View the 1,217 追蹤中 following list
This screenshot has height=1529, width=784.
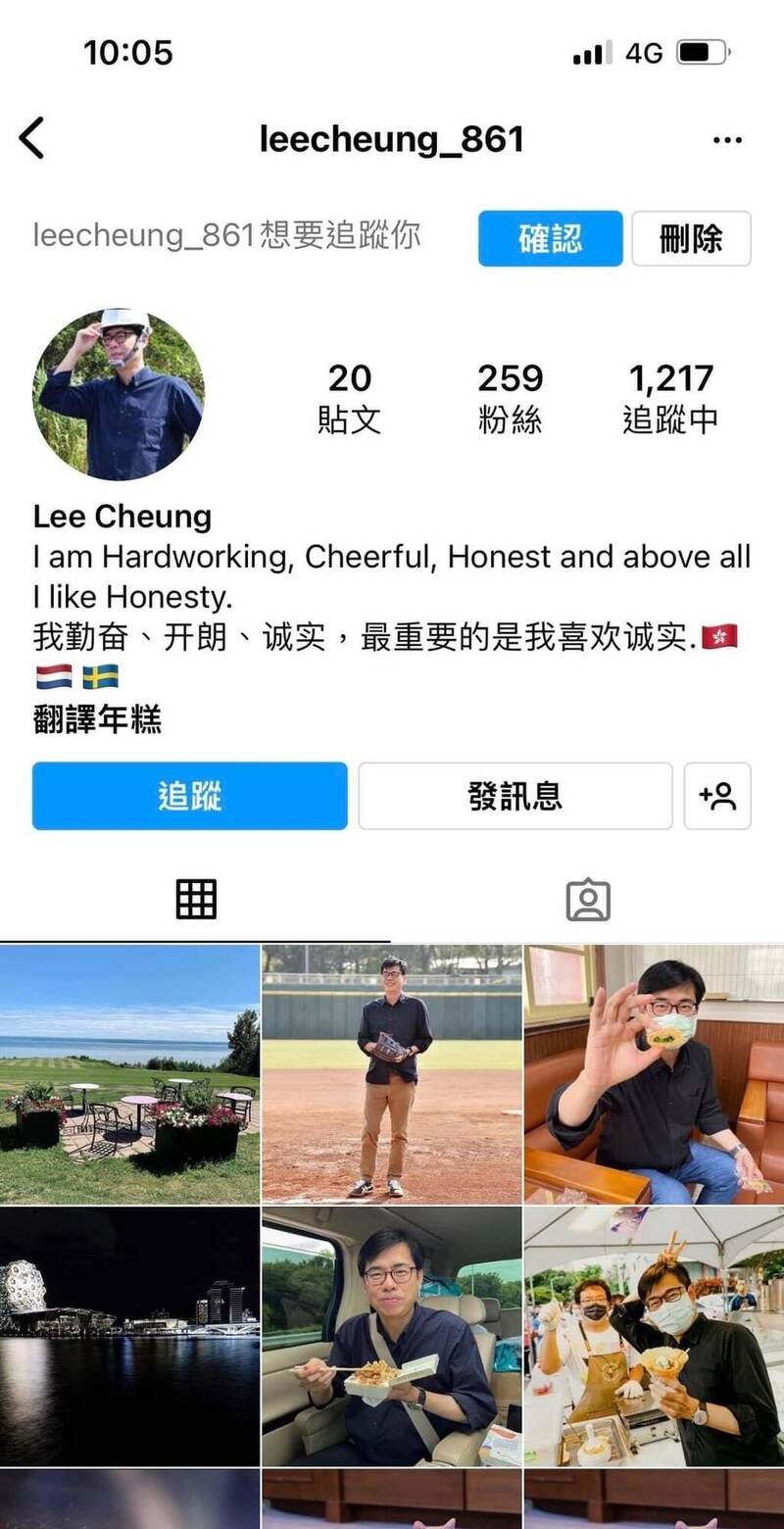[x=670, y=397]
